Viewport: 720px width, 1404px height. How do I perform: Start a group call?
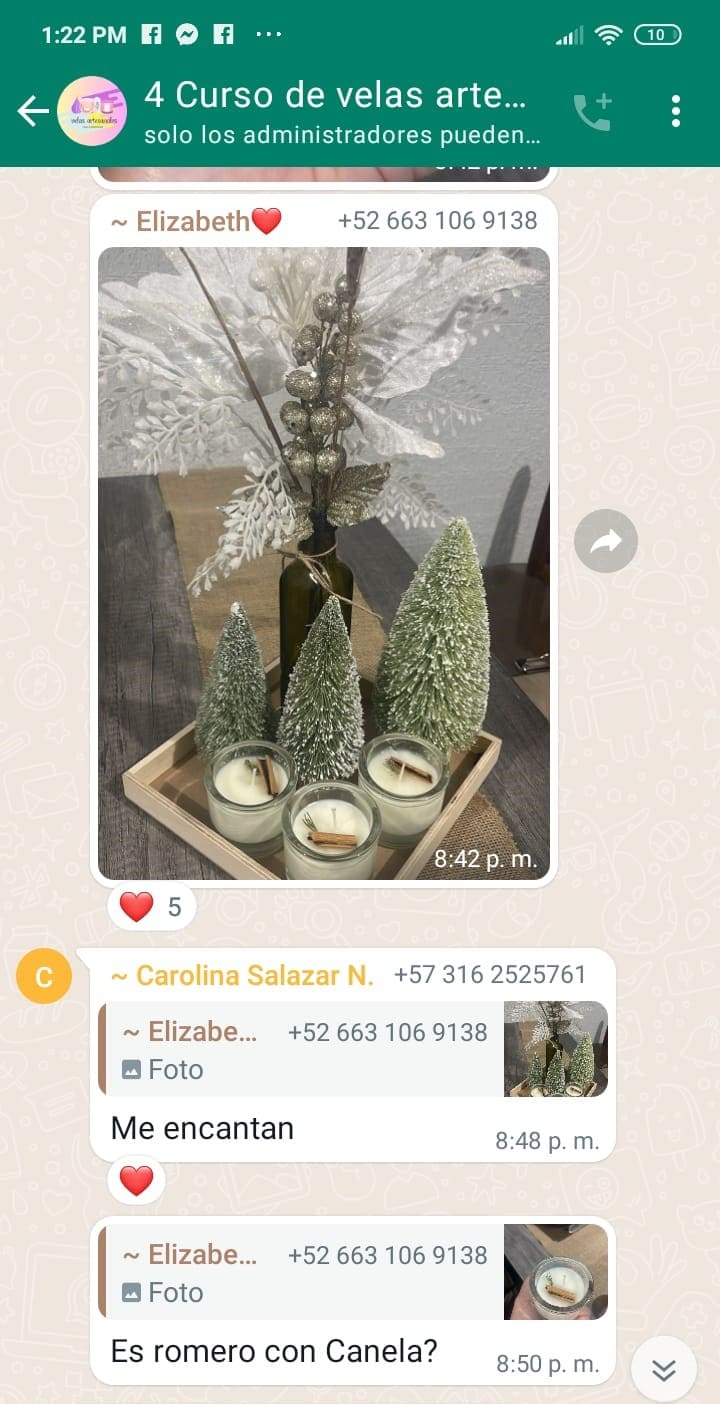tap(592, 112)
